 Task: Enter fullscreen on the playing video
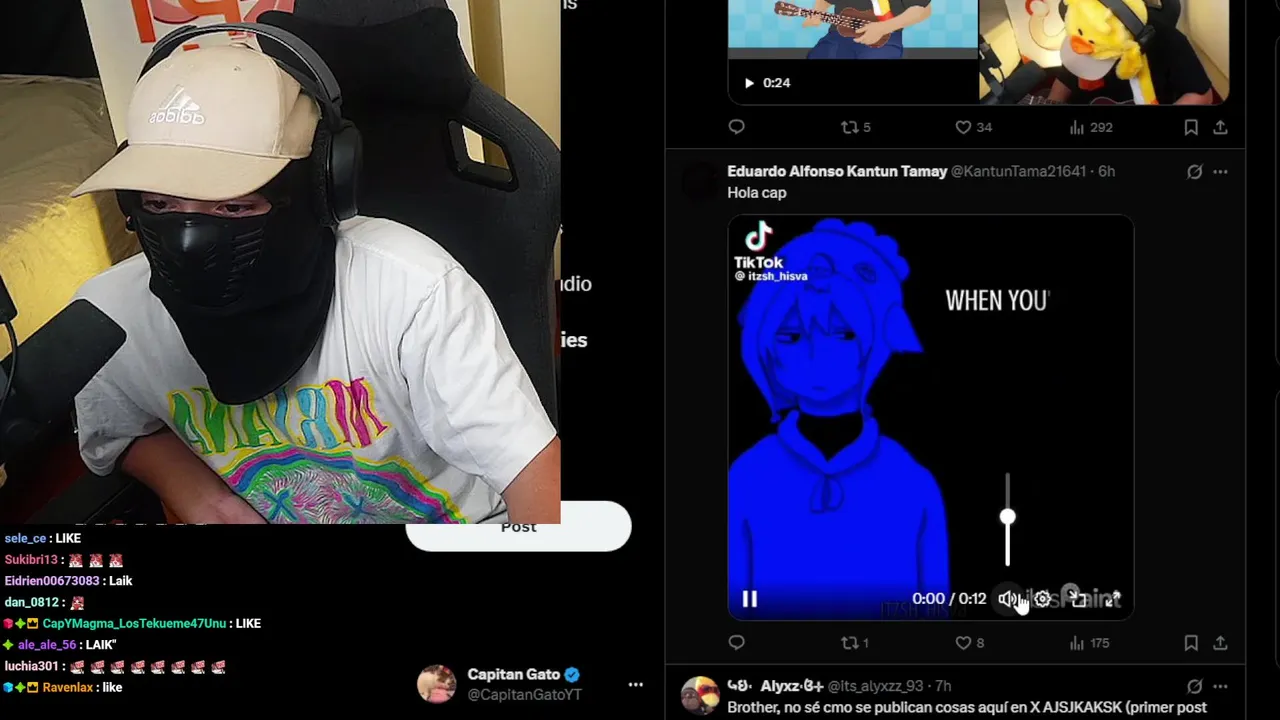[x=1113, y=599]
